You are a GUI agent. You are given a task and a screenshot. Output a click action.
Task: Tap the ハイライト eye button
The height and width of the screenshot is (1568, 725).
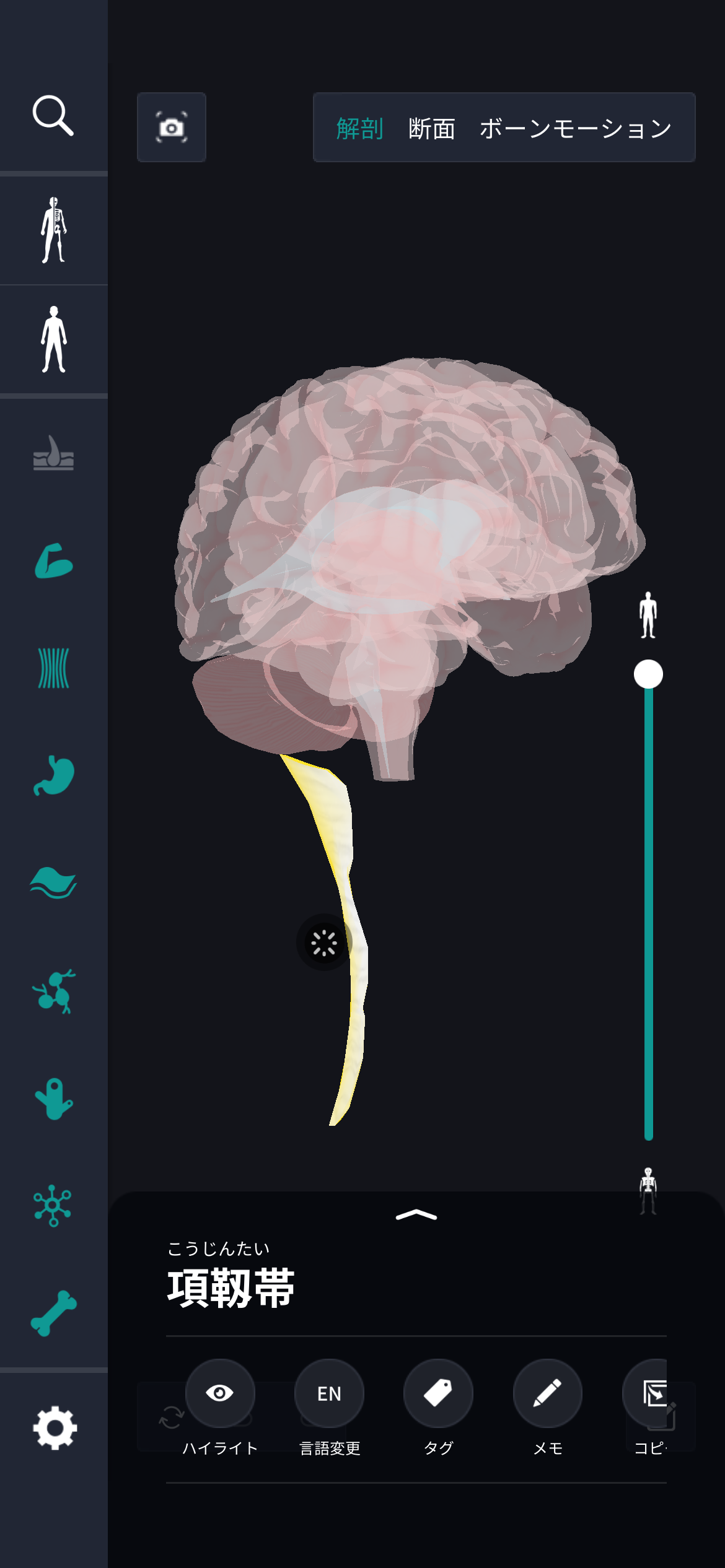(220, 1393)
